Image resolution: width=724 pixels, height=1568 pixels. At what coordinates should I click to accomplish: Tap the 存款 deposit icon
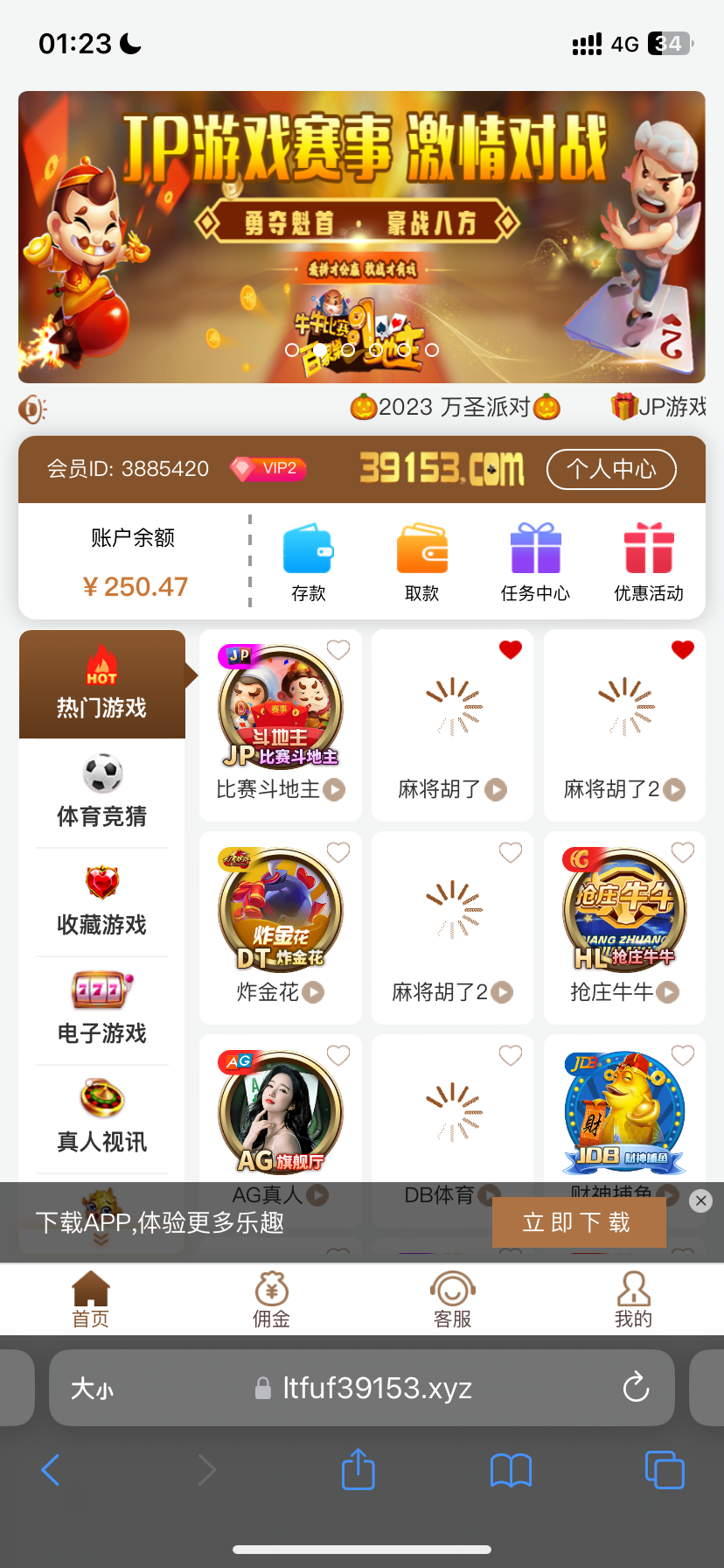click(x=308, y=562)
